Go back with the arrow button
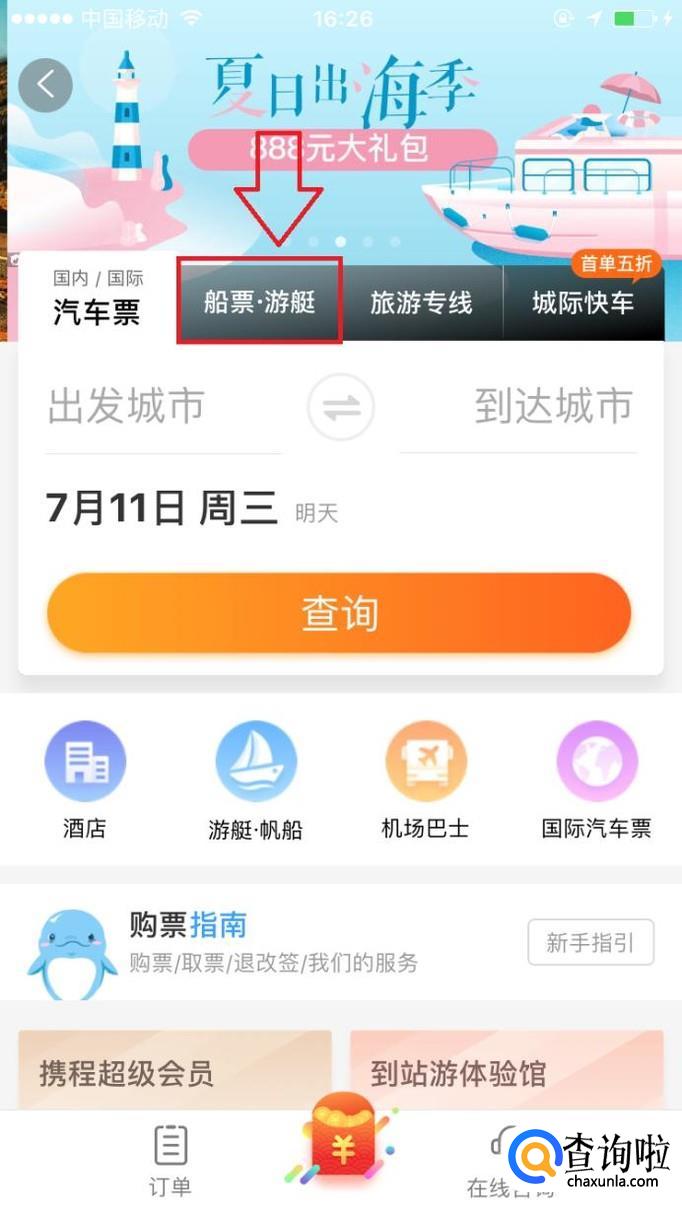This screenshot has width=682, height=1212. (45, 85)
